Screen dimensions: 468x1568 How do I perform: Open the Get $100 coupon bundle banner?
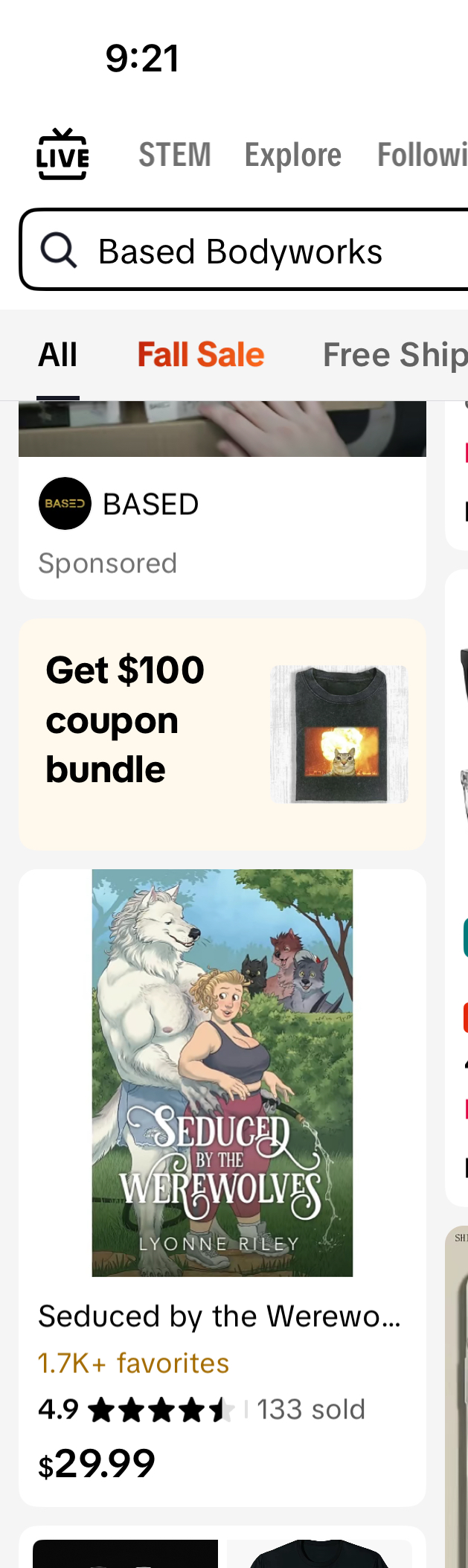[222, 734]
